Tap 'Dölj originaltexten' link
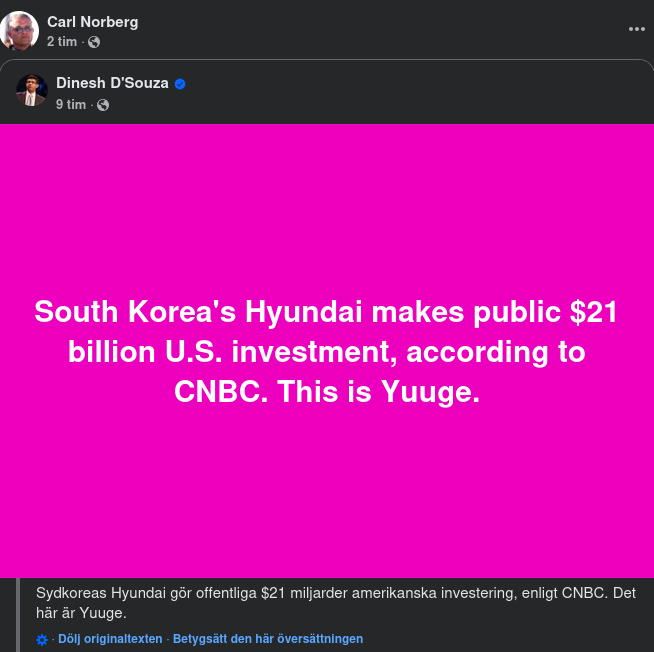Viewport: 654px width, 652px height. pos(110,639)
